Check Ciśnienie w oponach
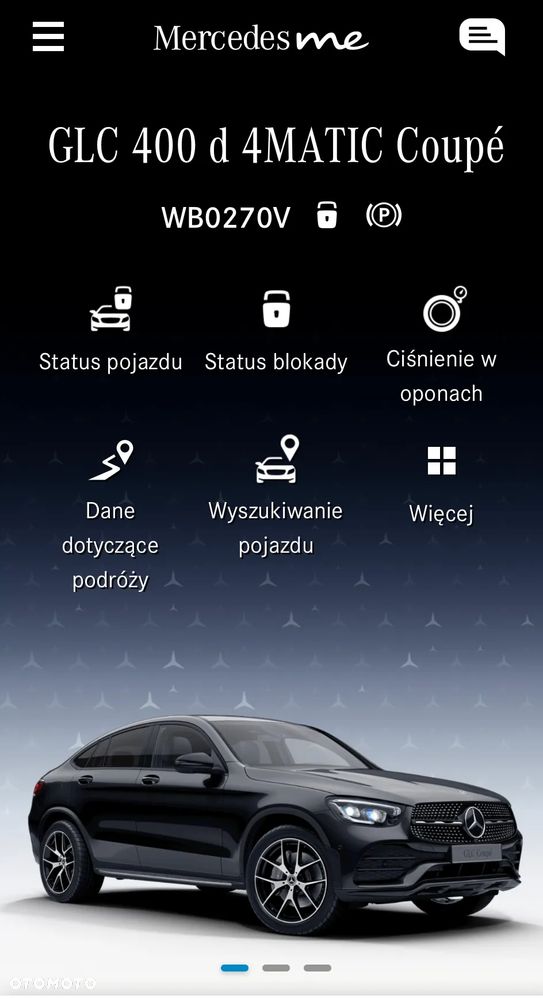Viewport: 543px width, 999px height. (x=442, y=345)
